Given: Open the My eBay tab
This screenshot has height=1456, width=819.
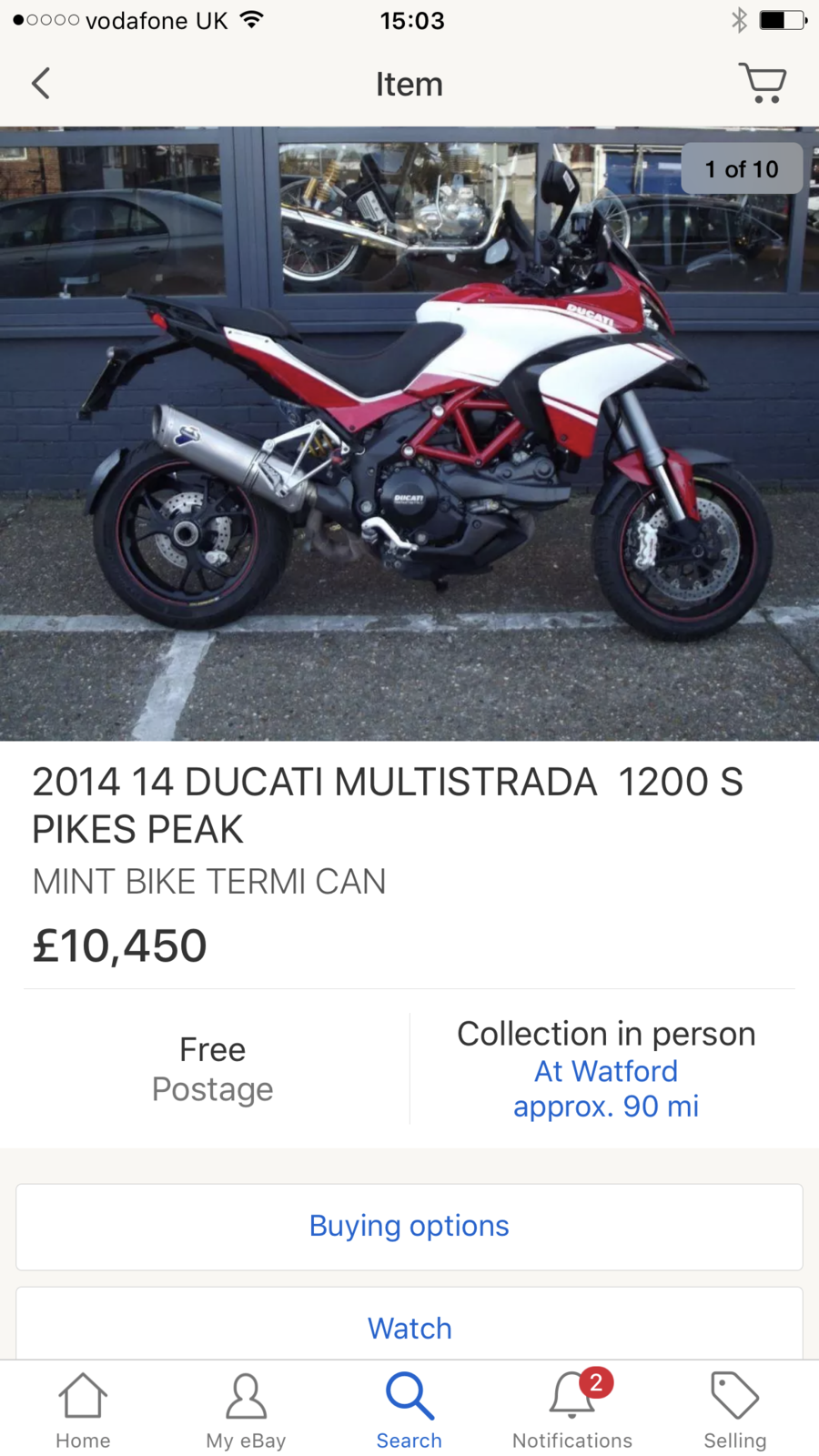Looking at the screenshot, I should tap(246, 1410).
